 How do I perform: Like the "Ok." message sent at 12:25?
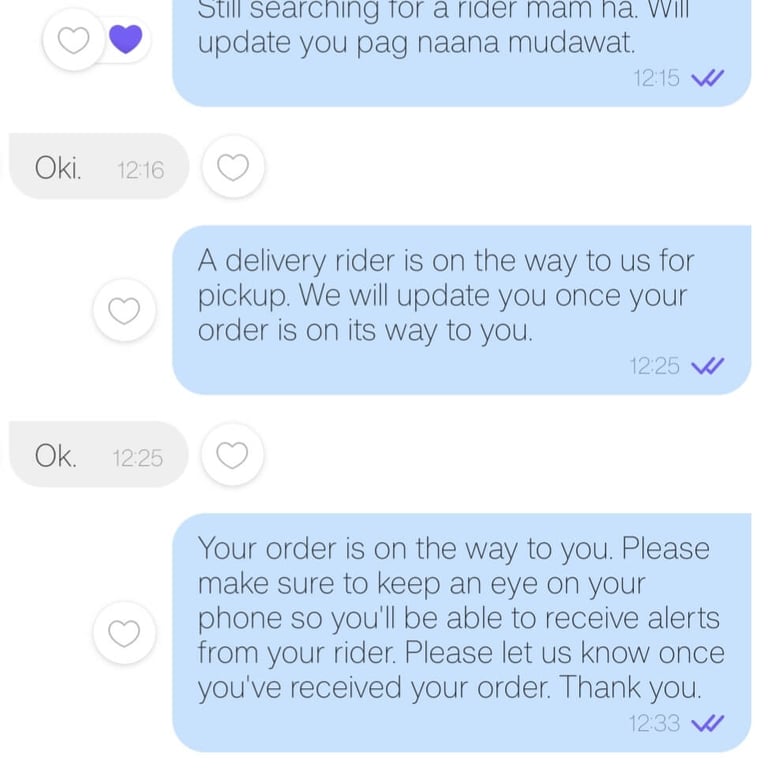(232, 456)
